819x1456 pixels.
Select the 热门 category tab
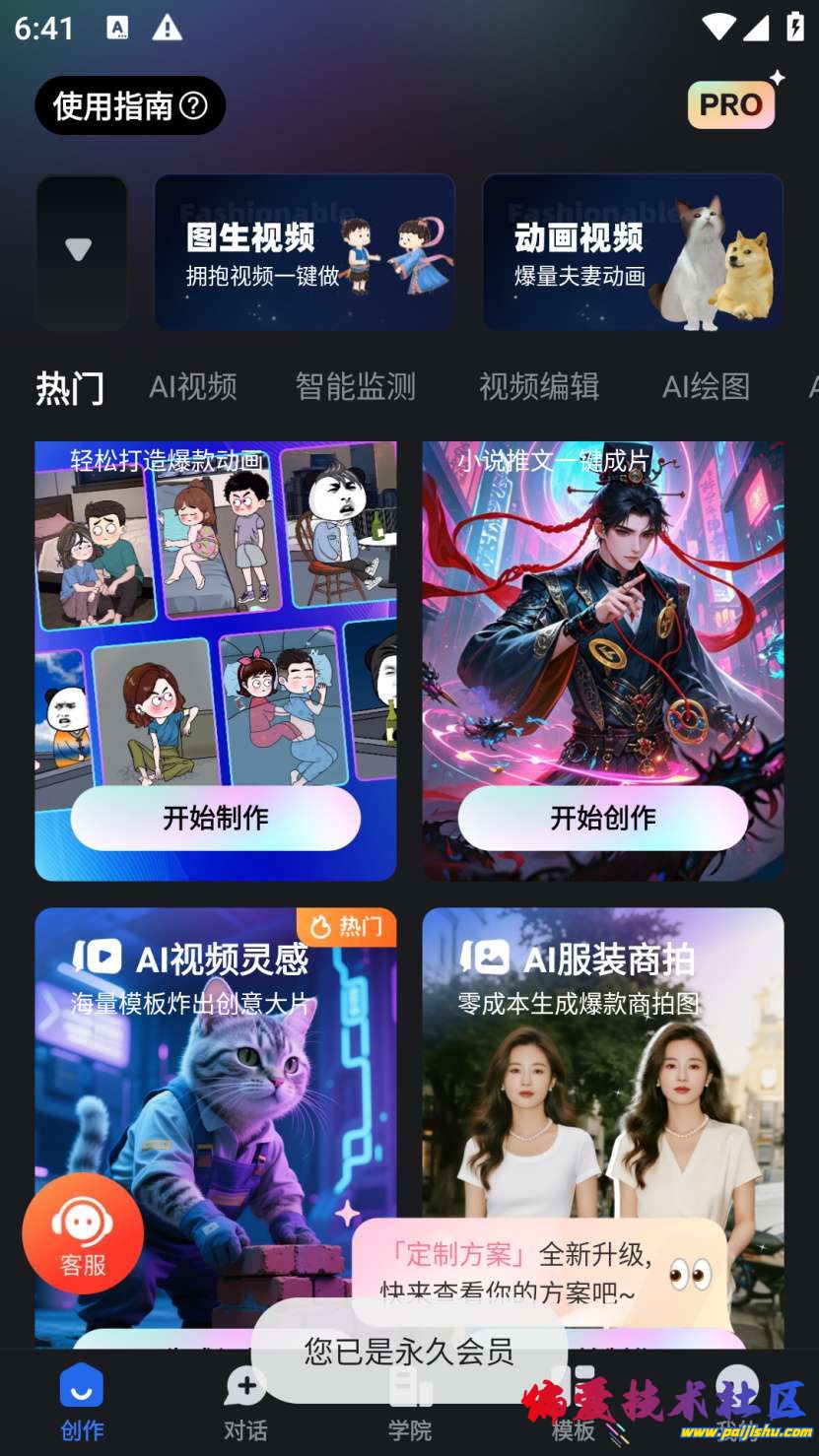pyautogui.click(x=69, y=387)
